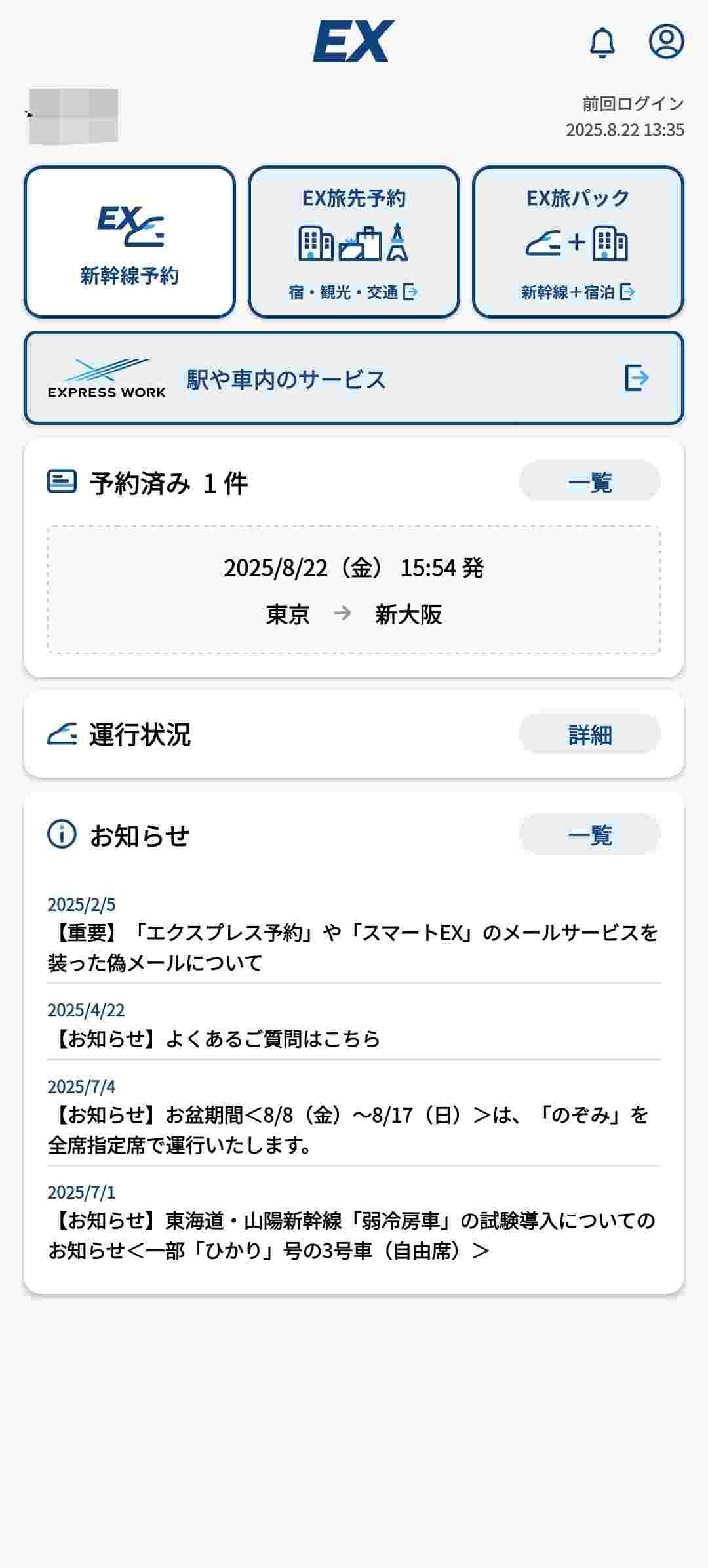Read the 弱冷房車 trial introduction notice
Screen dimensions: 708x1568
(x=353, y=1234)
